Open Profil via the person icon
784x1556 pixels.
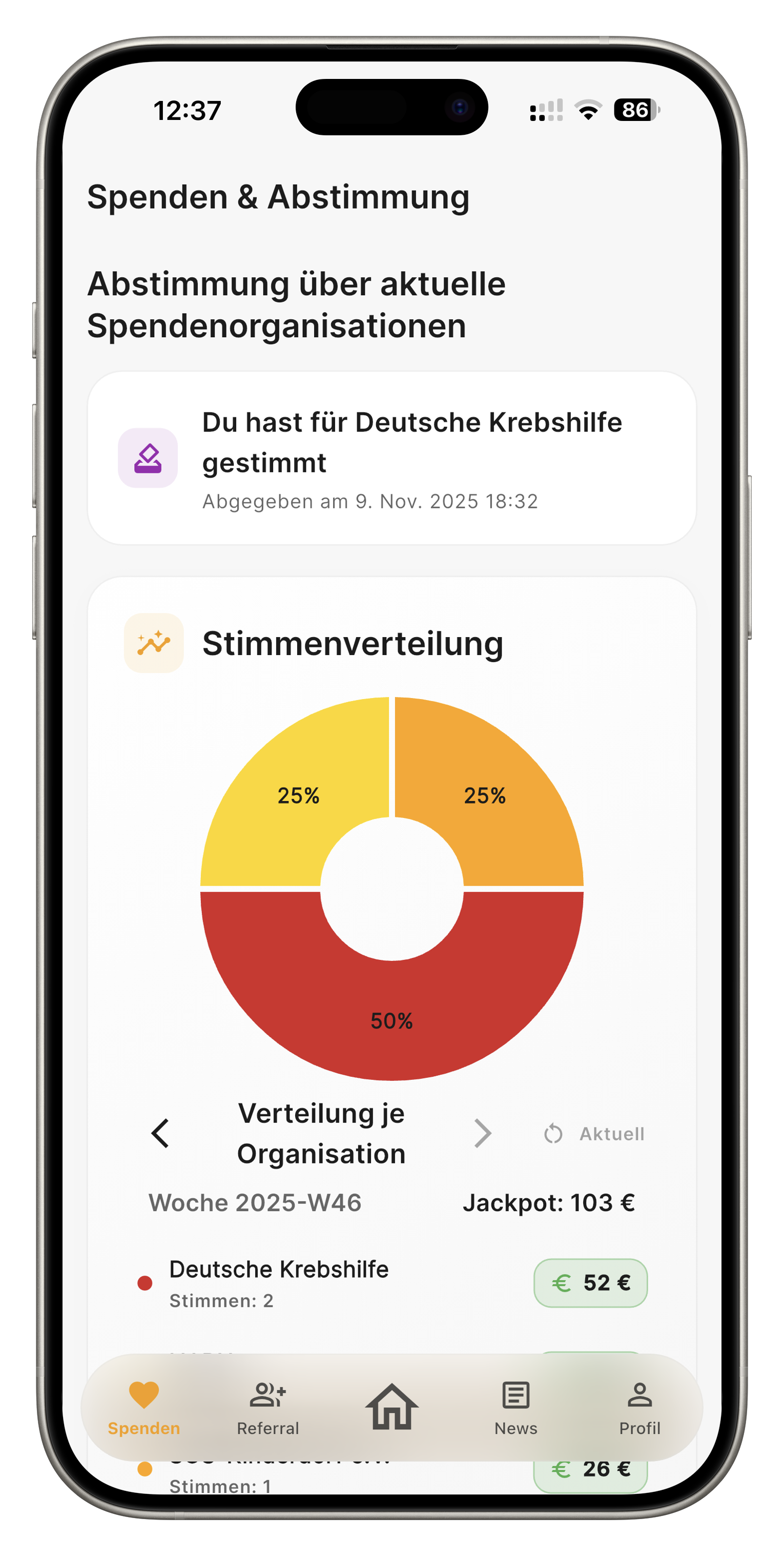pyautogui.click(x=639, y=1394)
